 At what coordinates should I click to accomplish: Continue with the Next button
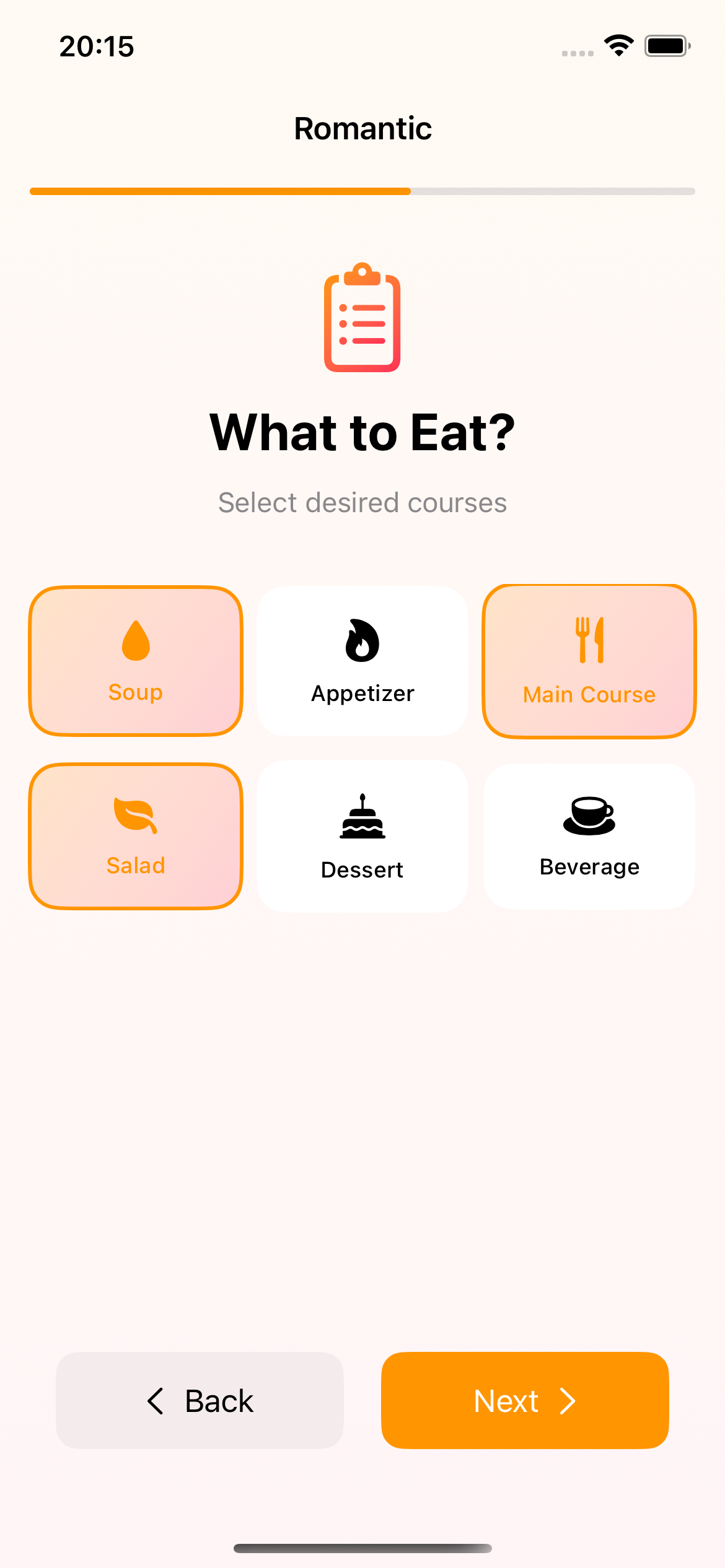(x=525, y=1400)
